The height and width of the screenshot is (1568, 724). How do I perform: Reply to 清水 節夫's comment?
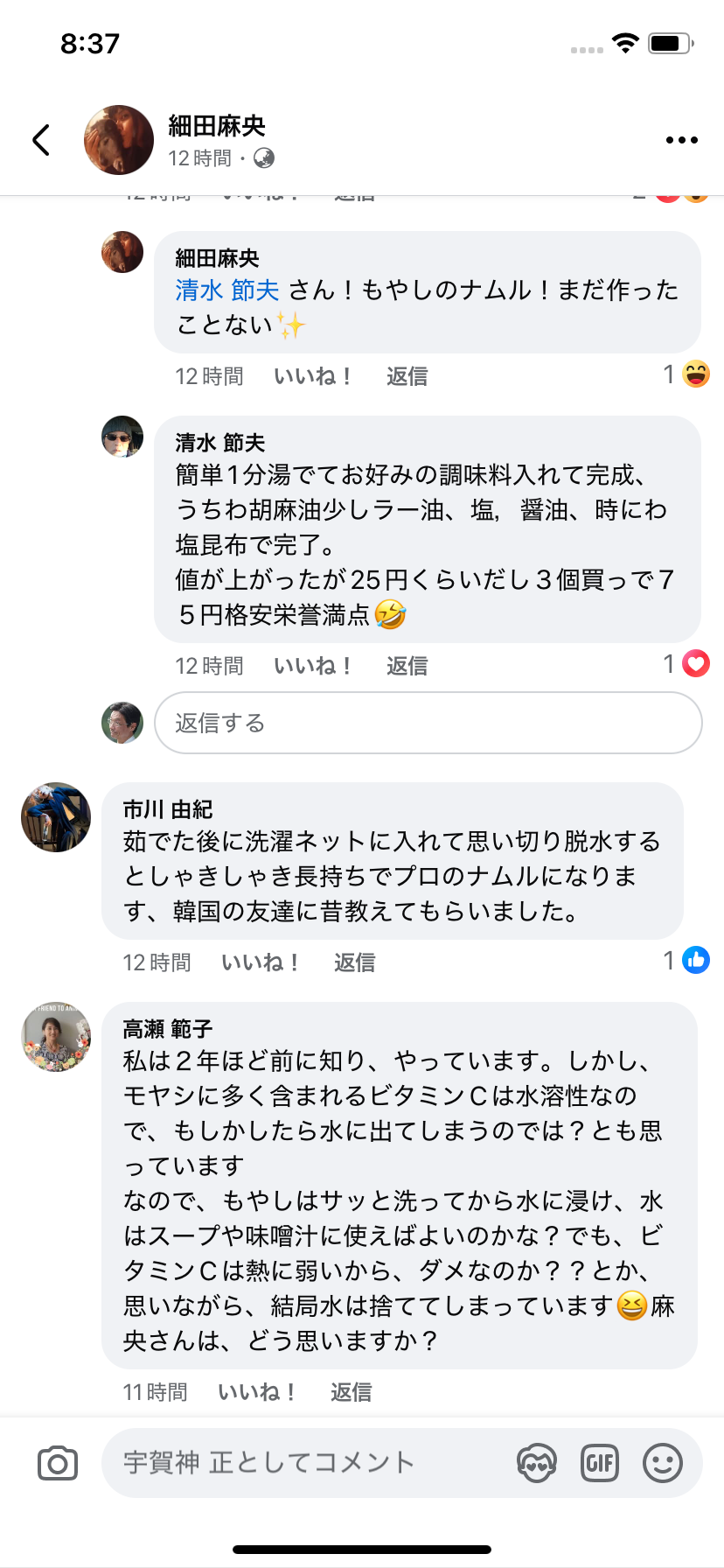pos(407,666)
